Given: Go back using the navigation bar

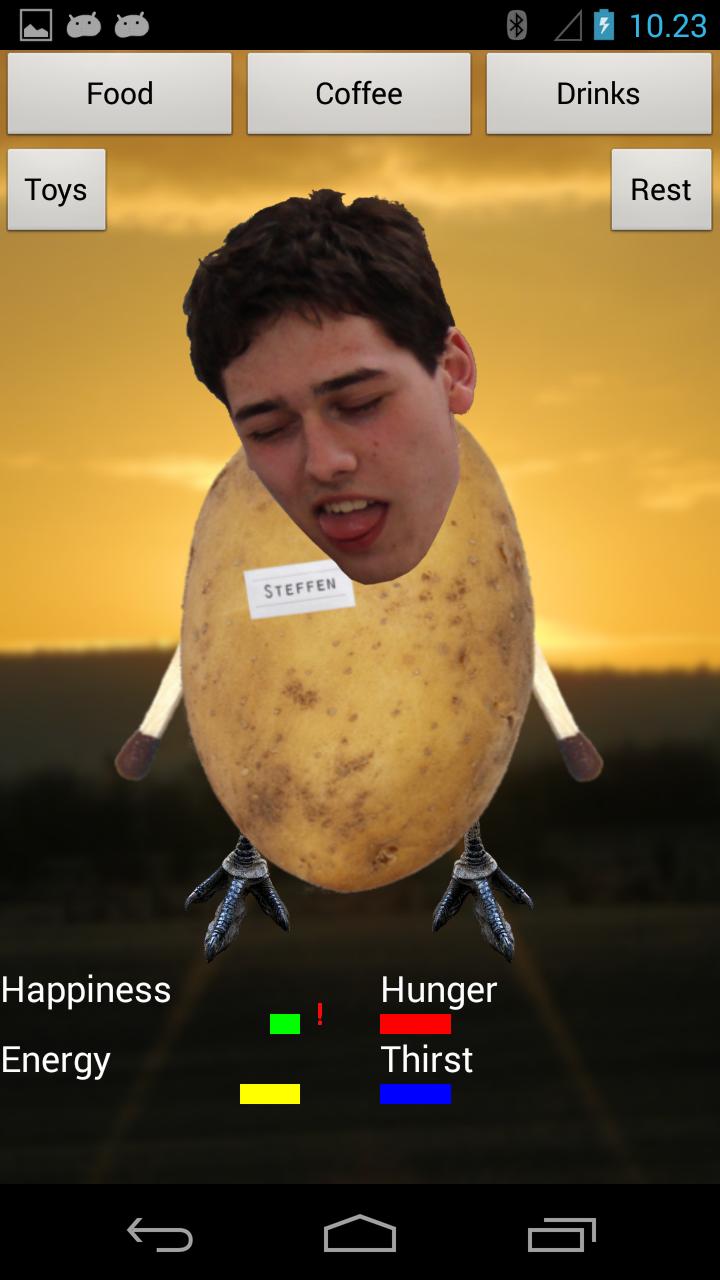Looking at the screenshot, I should [160, 1235].
